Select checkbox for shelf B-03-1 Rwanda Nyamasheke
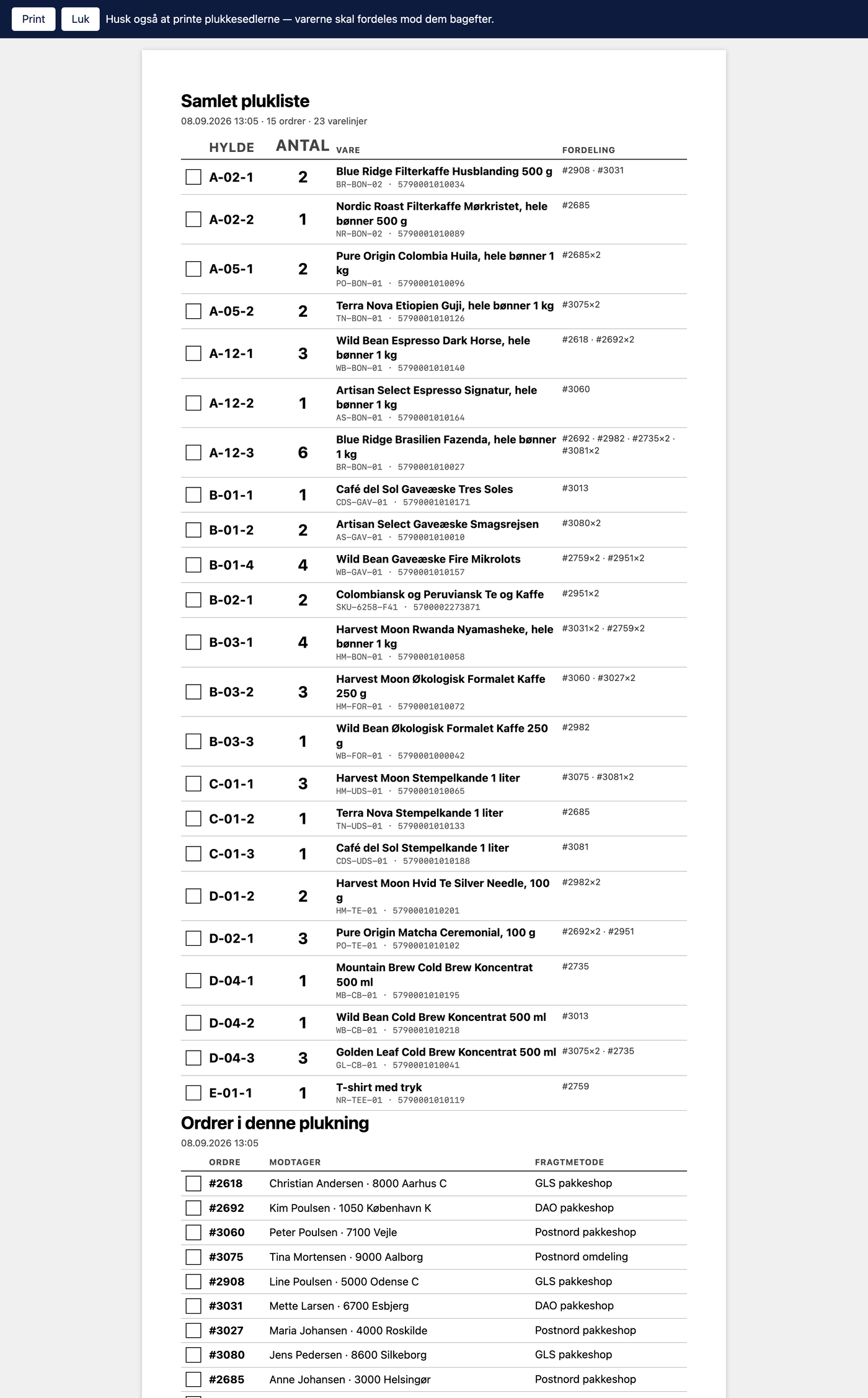This screenshot has height=1398, width=868. click(193, 643)
